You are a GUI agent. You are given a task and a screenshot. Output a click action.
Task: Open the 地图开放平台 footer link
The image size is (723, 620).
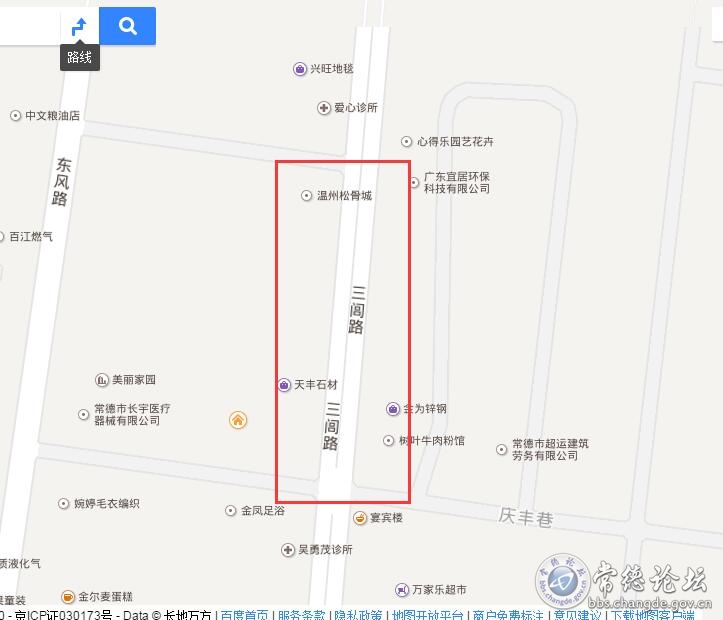click(427, 614)
